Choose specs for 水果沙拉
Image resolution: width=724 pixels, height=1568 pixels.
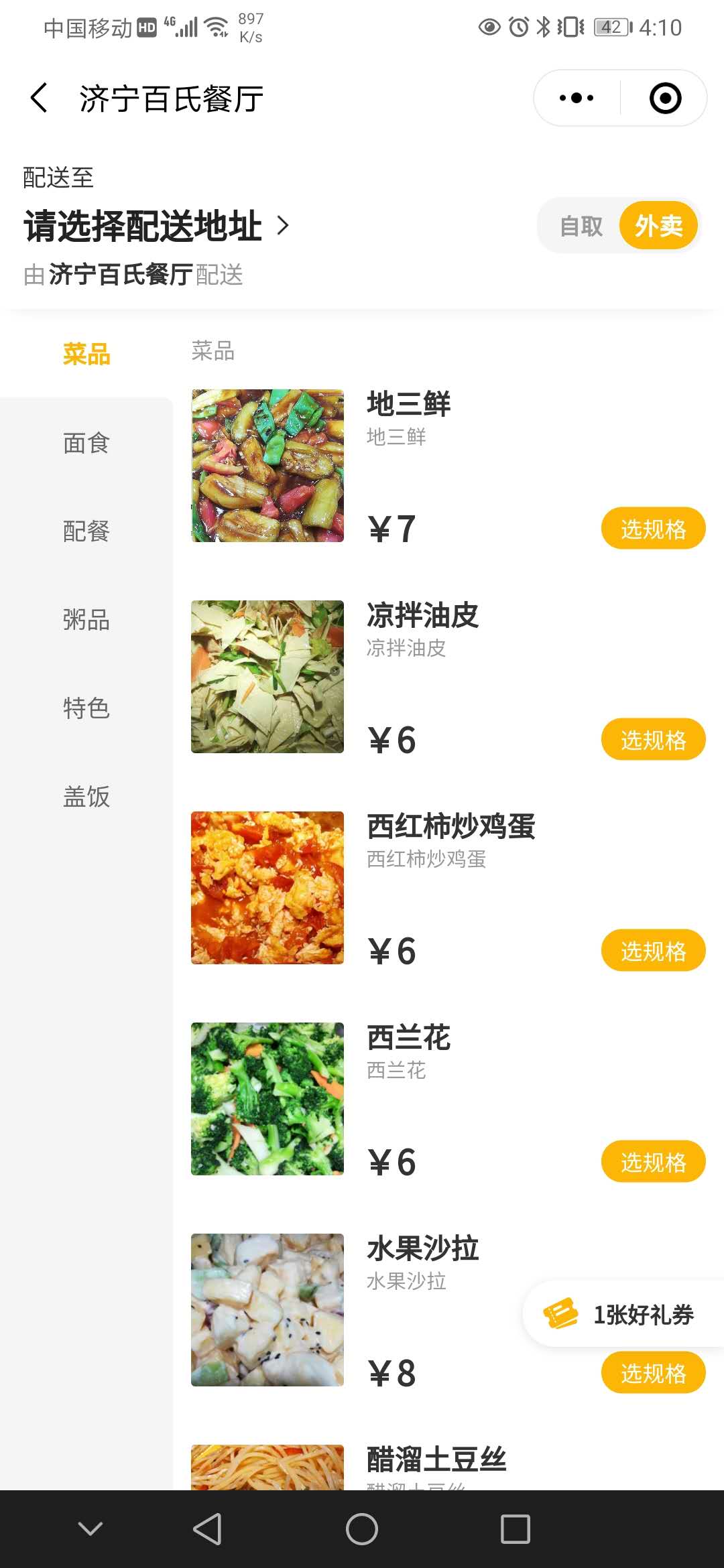pyautogui.click(x=653, y=1373)
